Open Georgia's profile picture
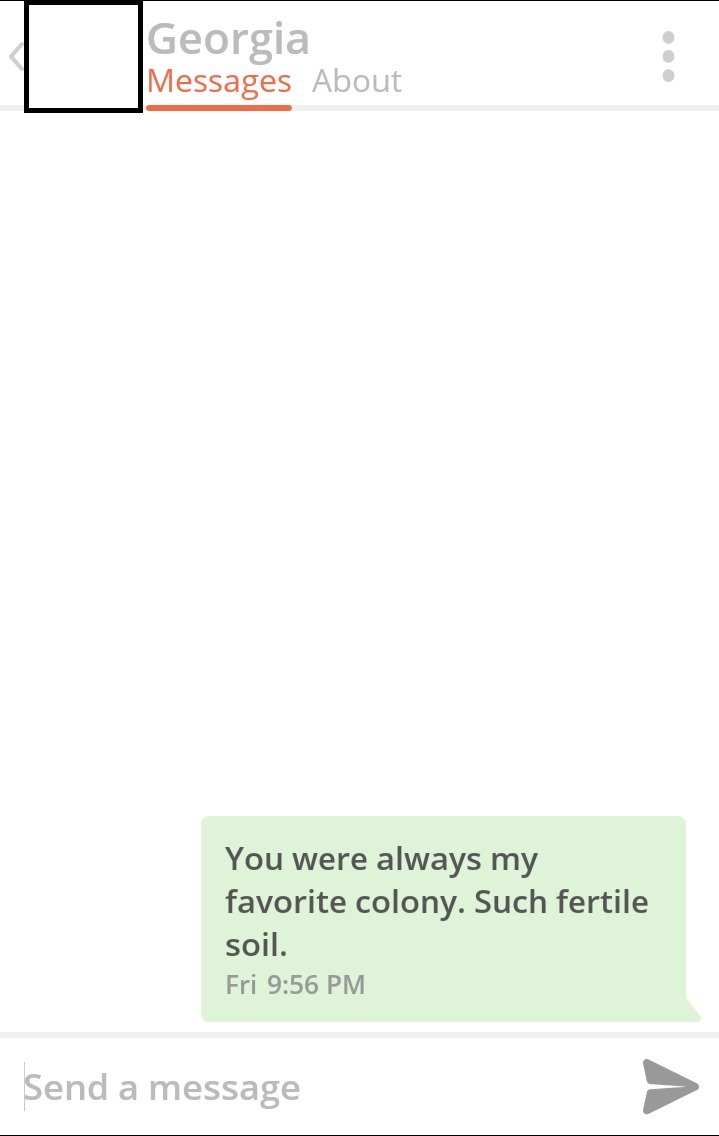This screenshot has width=719, height=1136. [x=83, y=57]
